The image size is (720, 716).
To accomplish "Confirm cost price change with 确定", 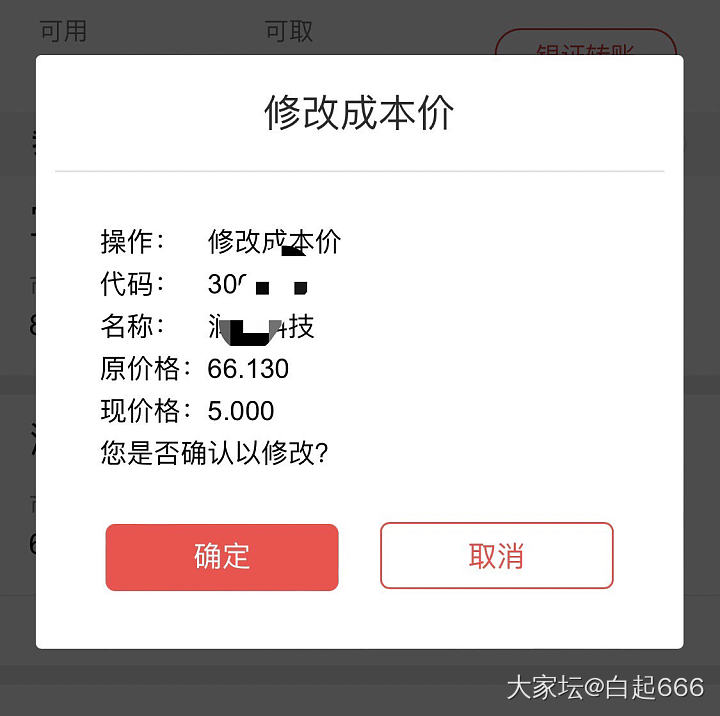I will [x=222, y=556].
